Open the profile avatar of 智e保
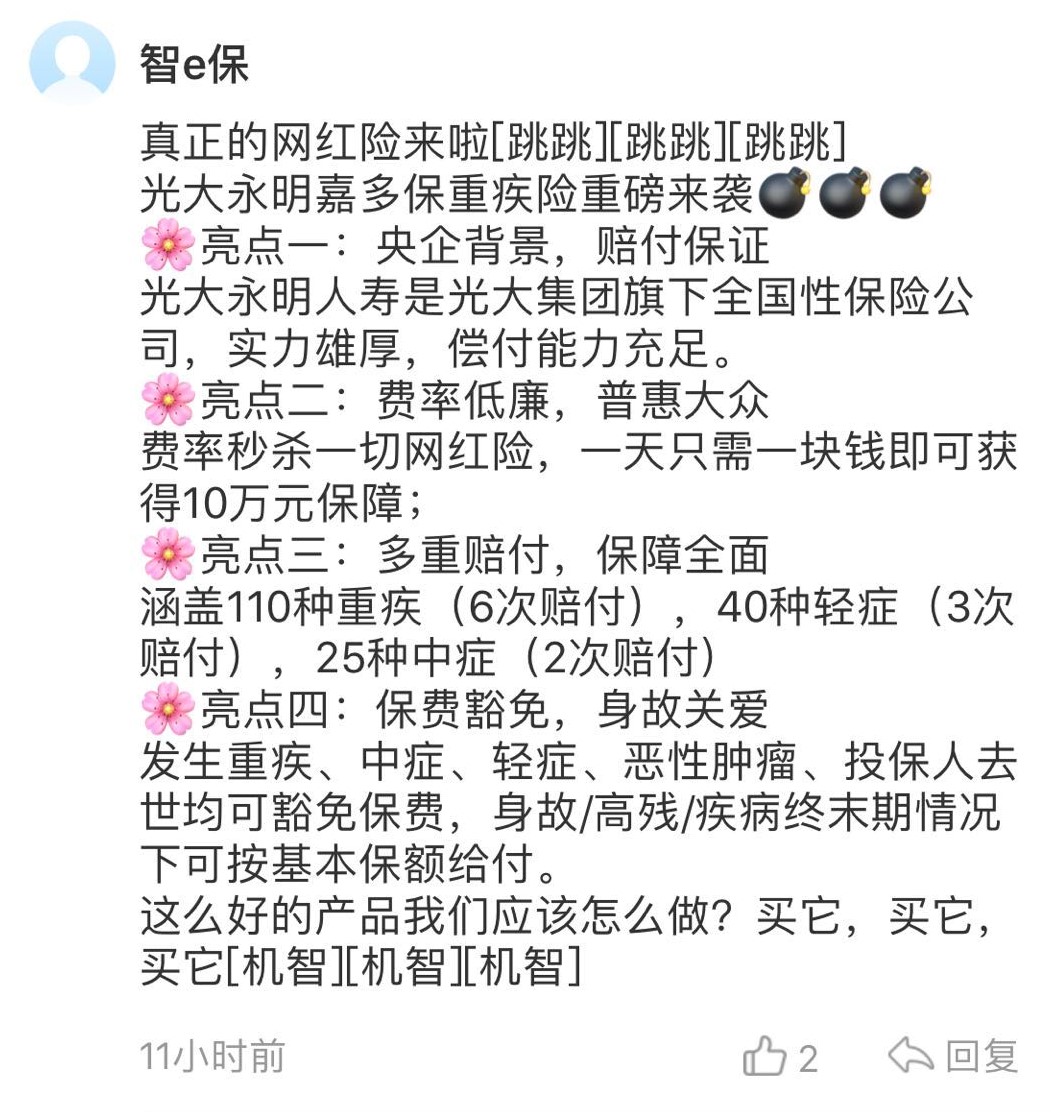This screenshot has height=1113, width=1051. click(72, 62)
